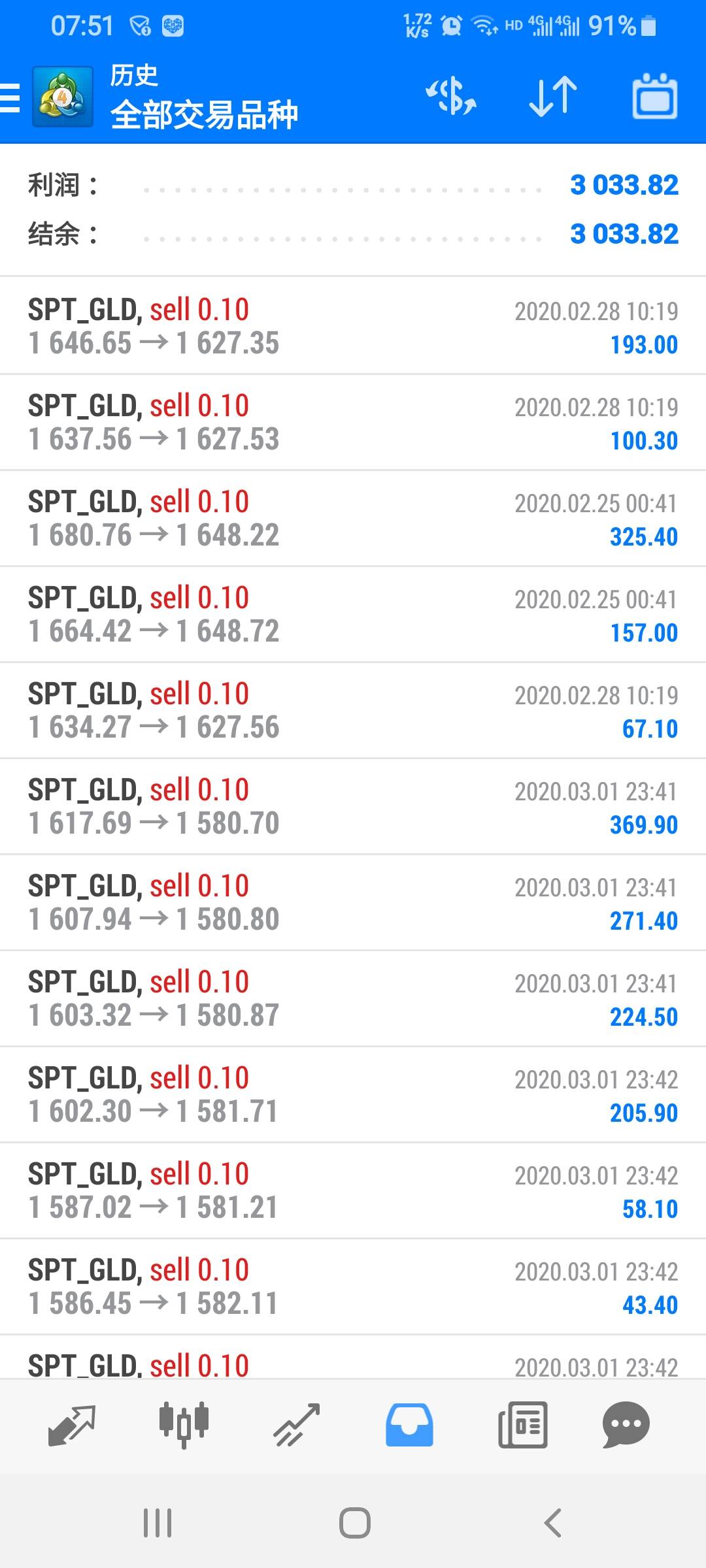
Task: Switch to the Chart tab
Action: 184,1425
